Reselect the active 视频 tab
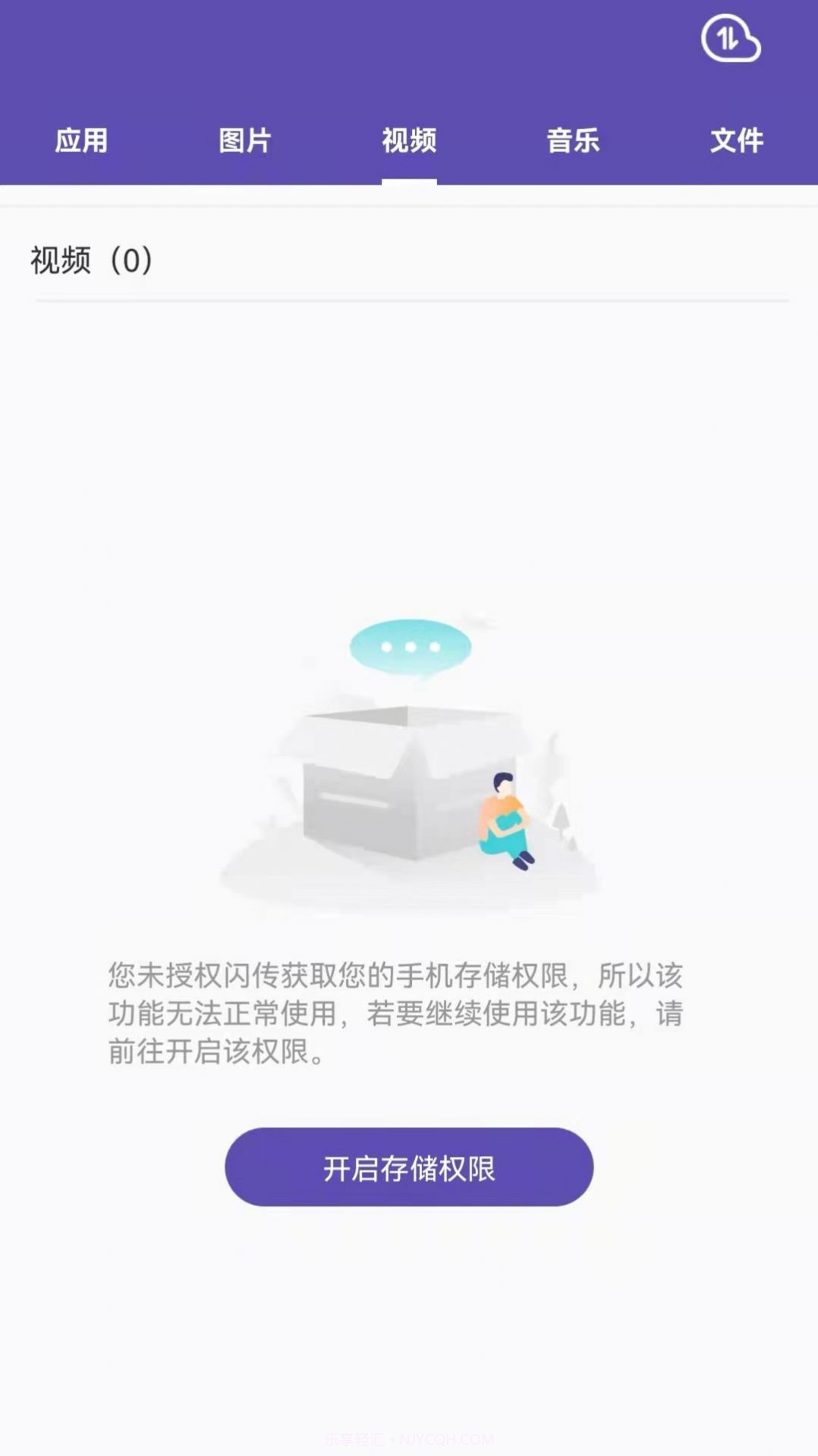 coord(409,140)
